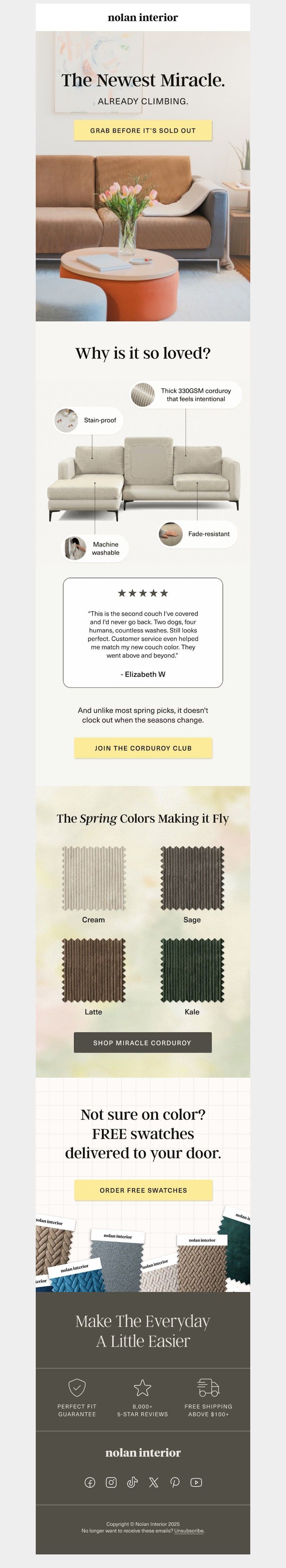Viewport: 286px width, 1568px height.
Task: Tap Grab Before It's Sold Out button
Action: pos(143,130)
